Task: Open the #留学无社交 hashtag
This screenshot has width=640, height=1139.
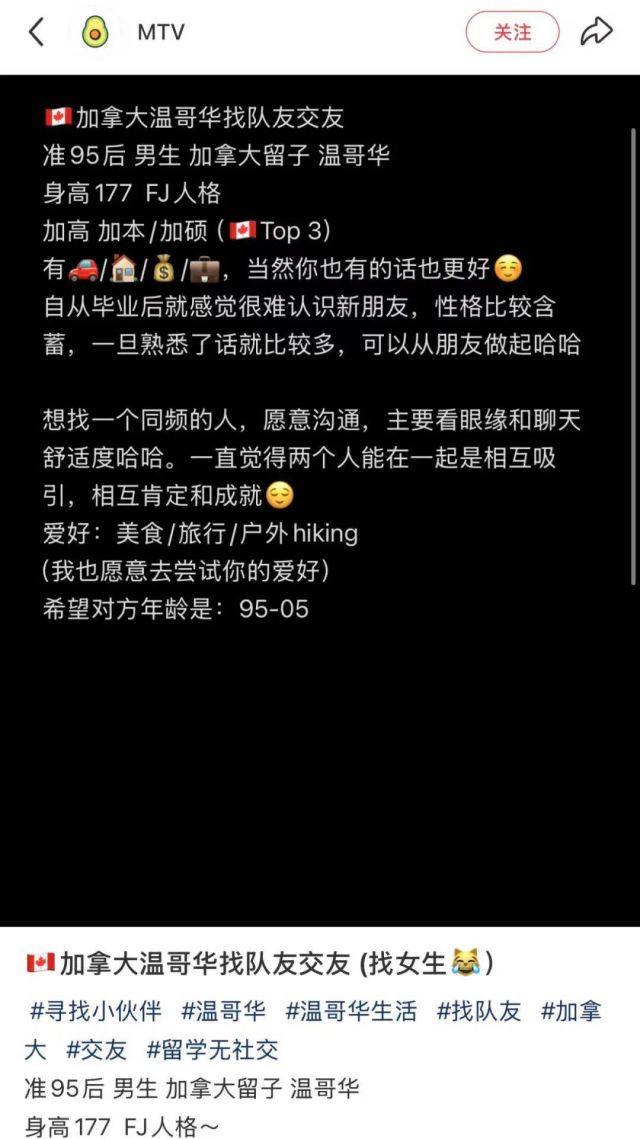Action: 213,1049
